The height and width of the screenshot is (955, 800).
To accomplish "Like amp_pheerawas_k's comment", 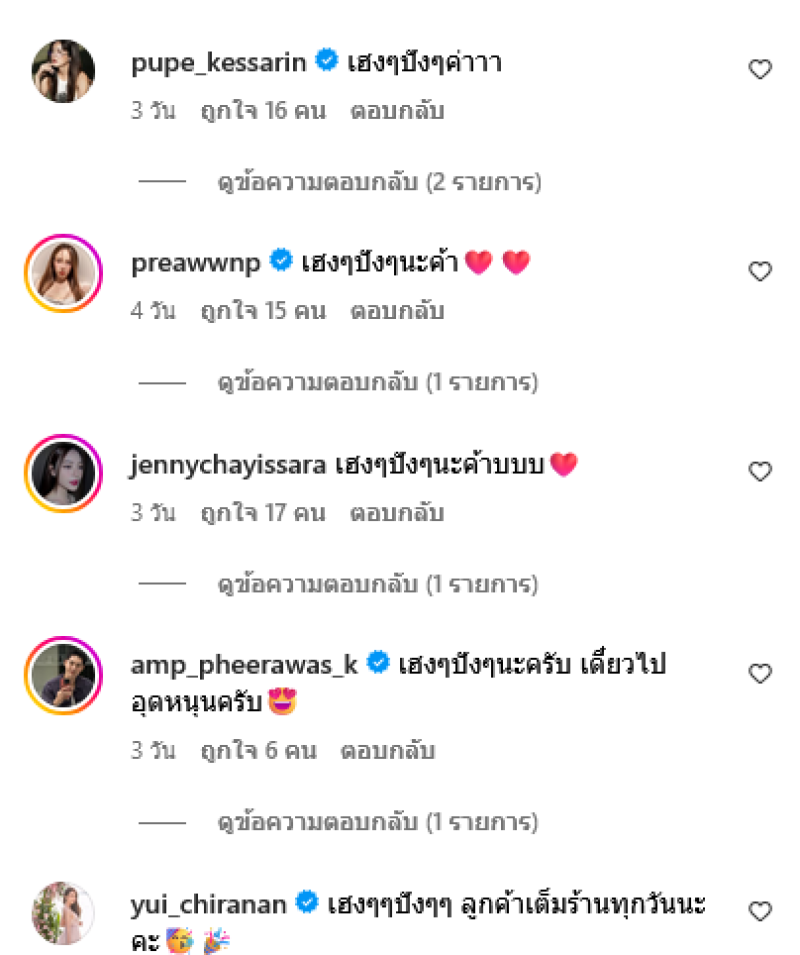I will (x=760, y=674).
